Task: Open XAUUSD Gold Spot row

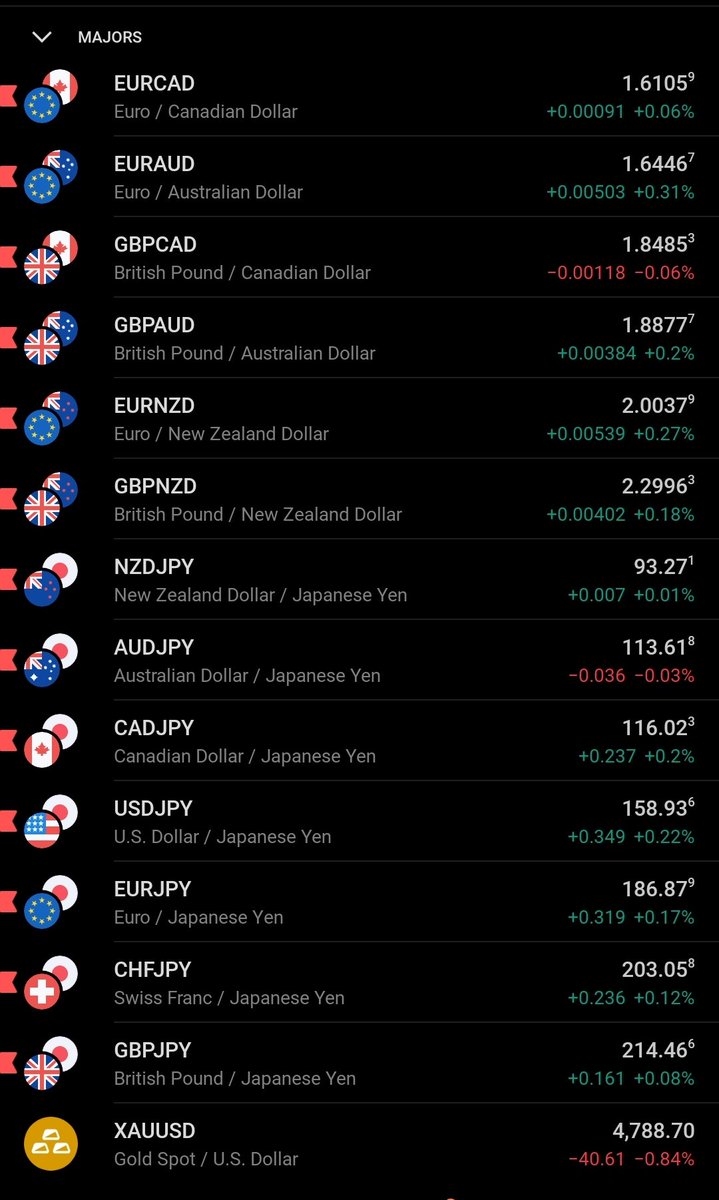Action: [x=360, y=1143]
